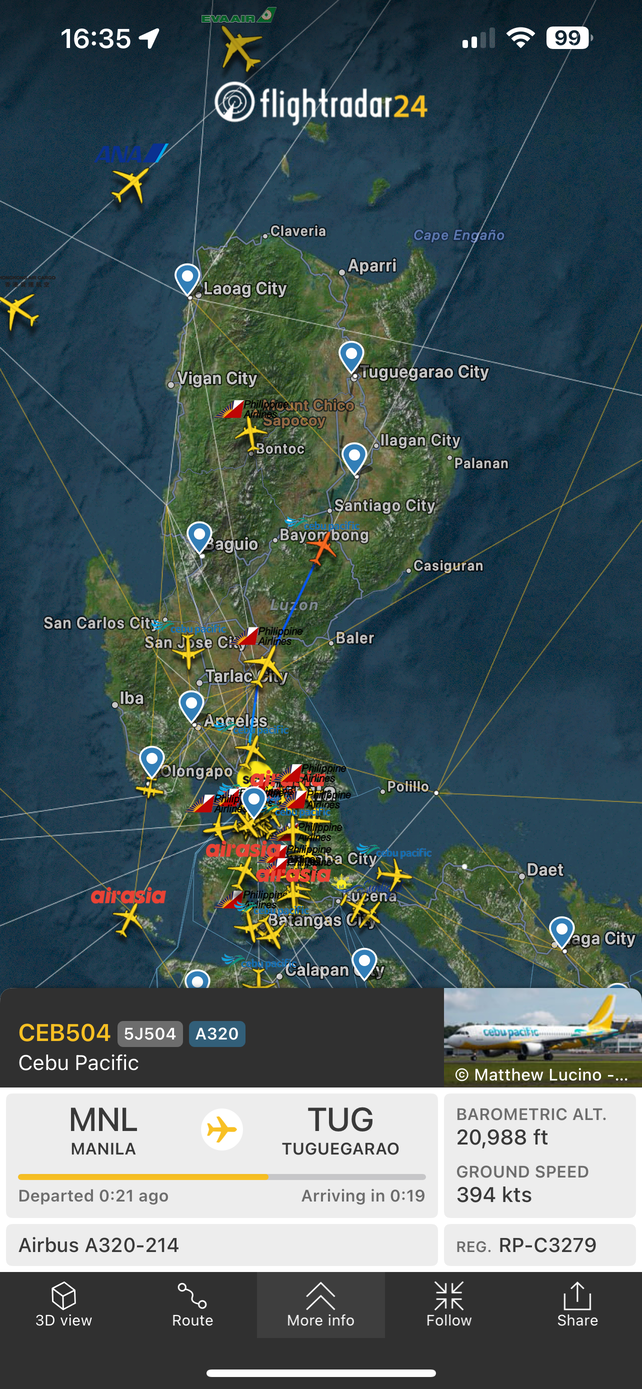Share this Cebu Pacific flight
642x1389 pixels.
(x=577, y=1304)
